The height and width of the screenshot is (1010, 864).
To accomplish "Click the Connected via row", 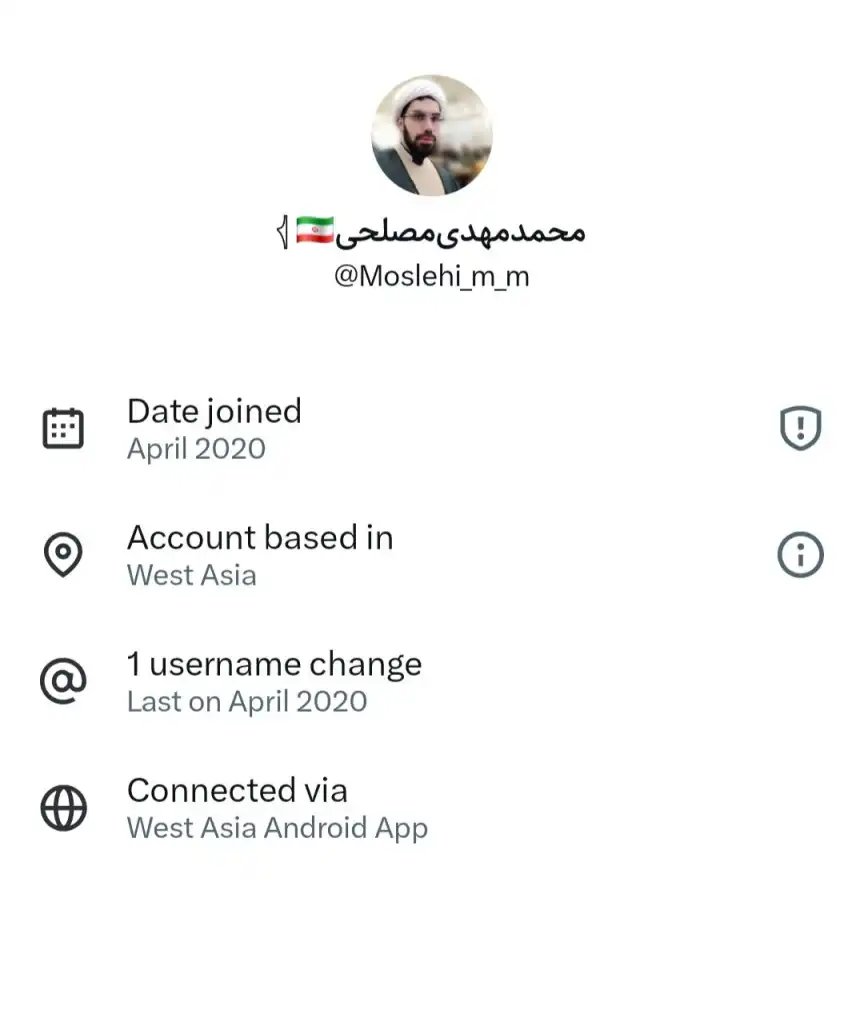I will pyautogui.click(x=237, y=791).
